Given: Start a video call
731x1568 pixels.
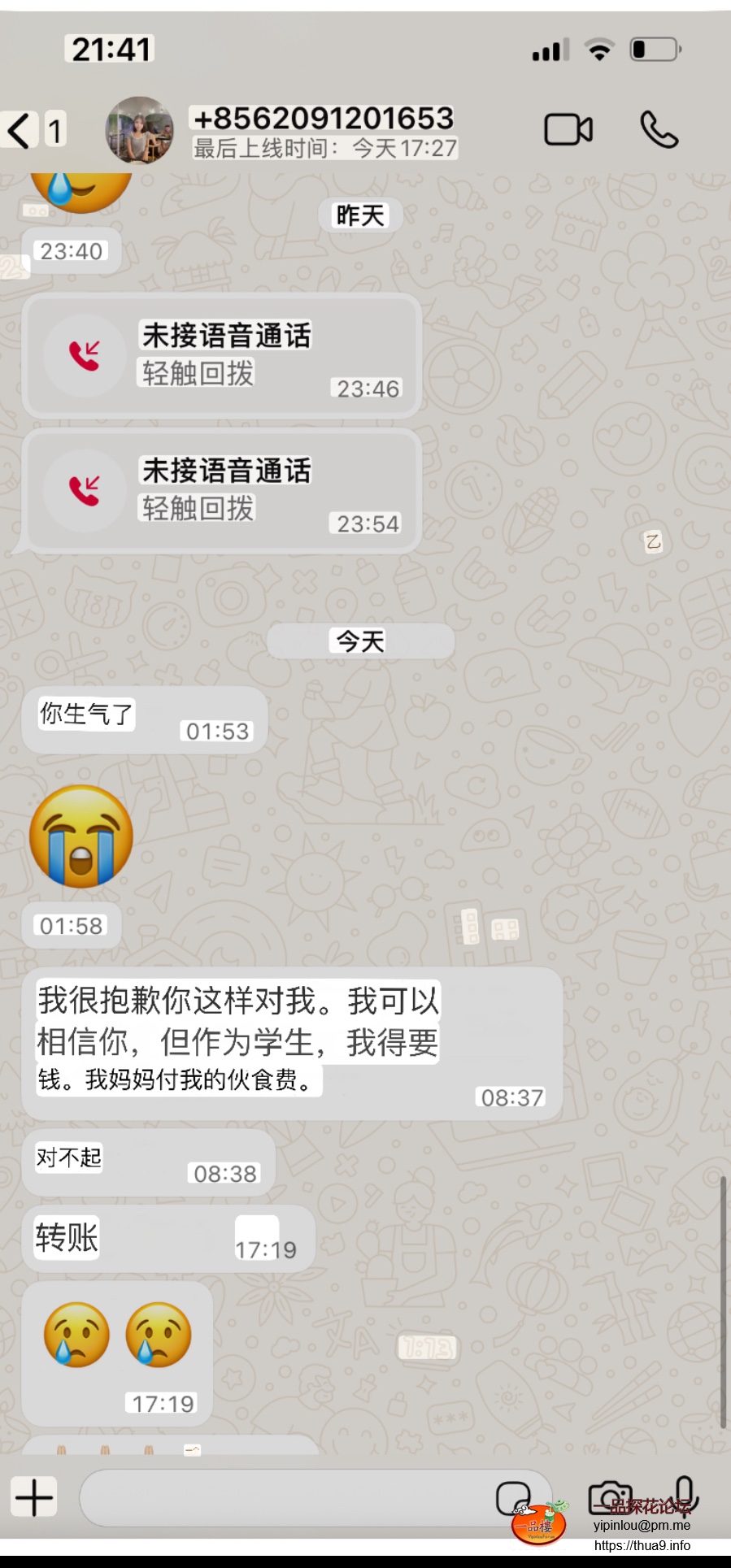Looking at the screenshot, I should point(568,130).
